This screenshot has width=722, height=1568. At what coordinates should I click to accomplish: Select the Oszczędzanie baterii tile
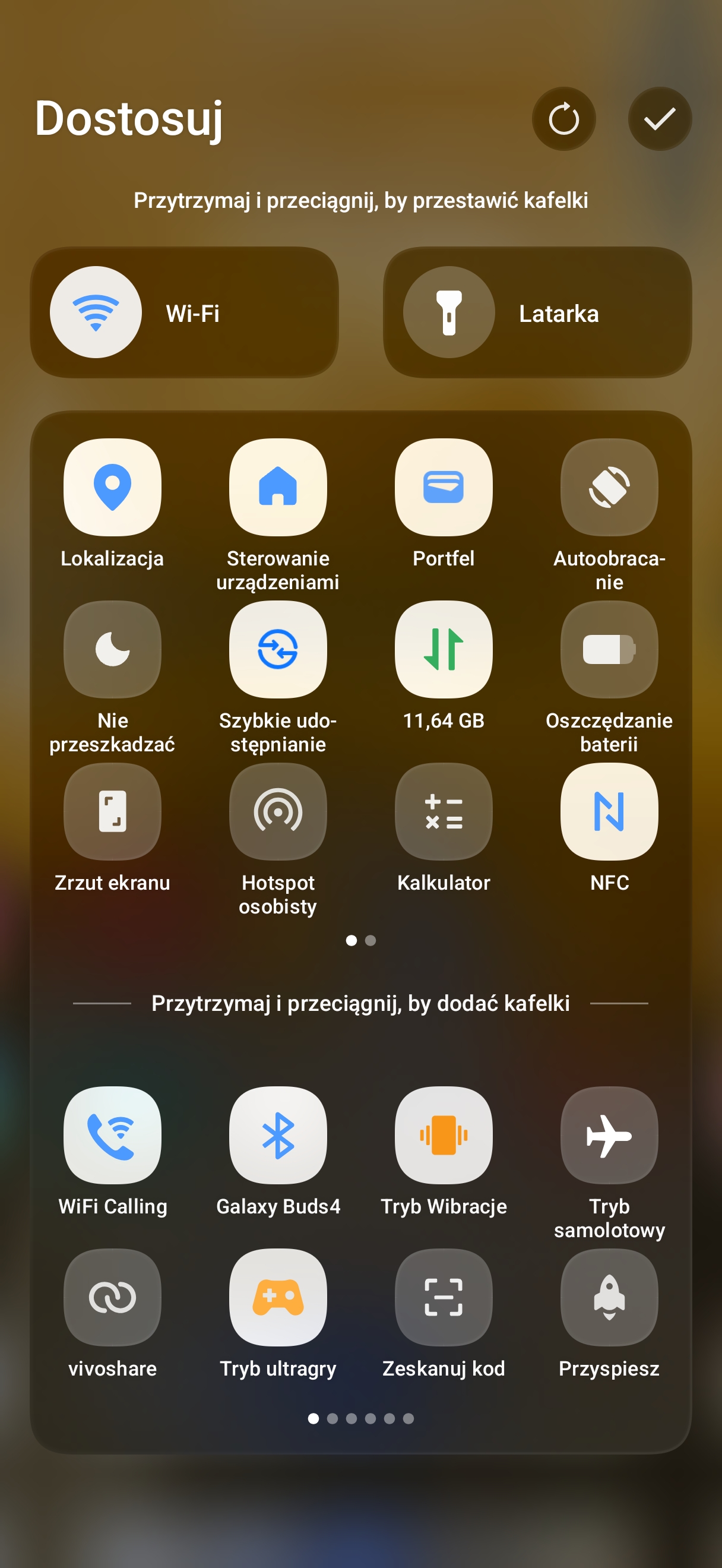click(x=609, y=650)
